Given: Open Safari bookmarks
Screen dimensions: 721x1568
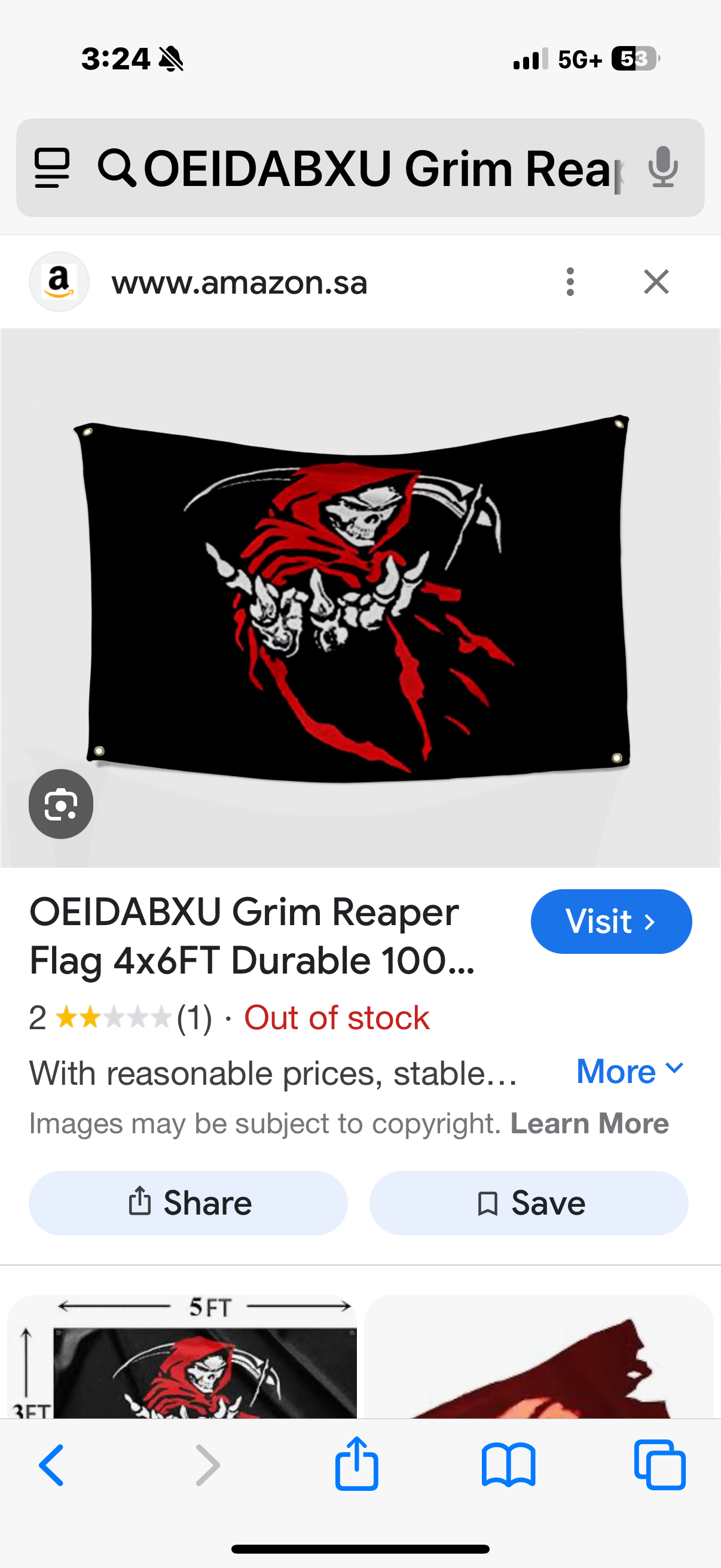Looking at the screenshot, I should [508, 1465].
